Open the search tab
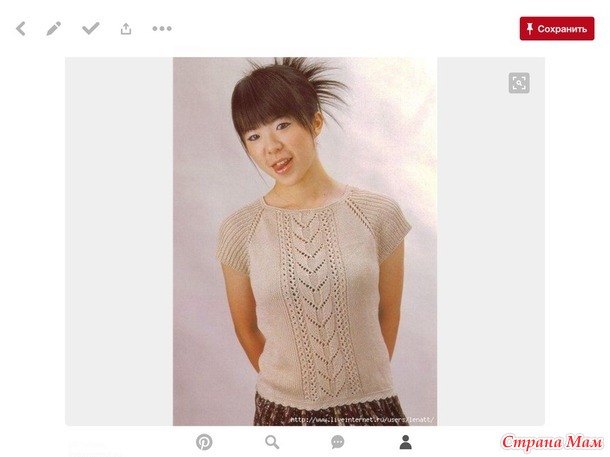This screenshot has width=610, height=457. 272,442
